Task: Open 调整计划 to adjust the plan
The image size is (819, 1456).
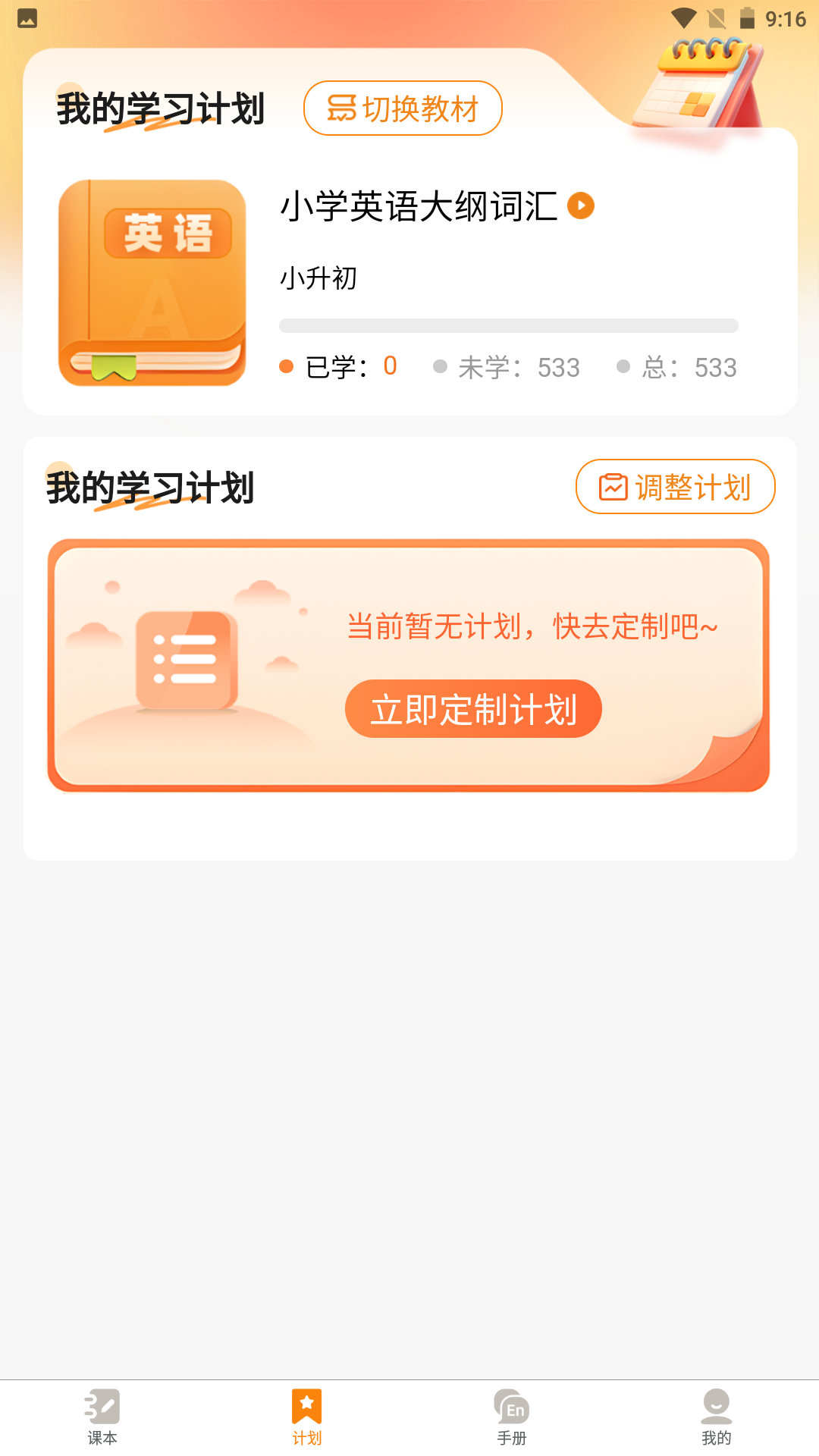Action: pyautogui.click(x=674, y=487)
